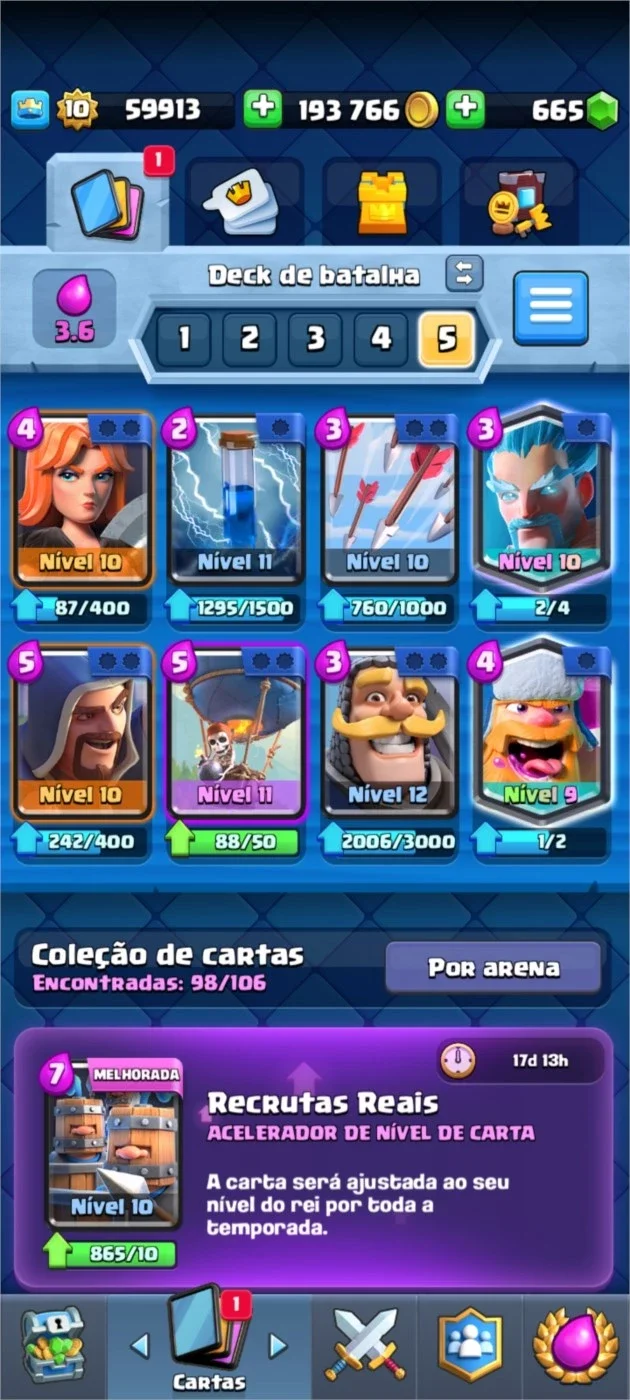
Task: Open the tower troops tab
Action: [x=383, y=201]
